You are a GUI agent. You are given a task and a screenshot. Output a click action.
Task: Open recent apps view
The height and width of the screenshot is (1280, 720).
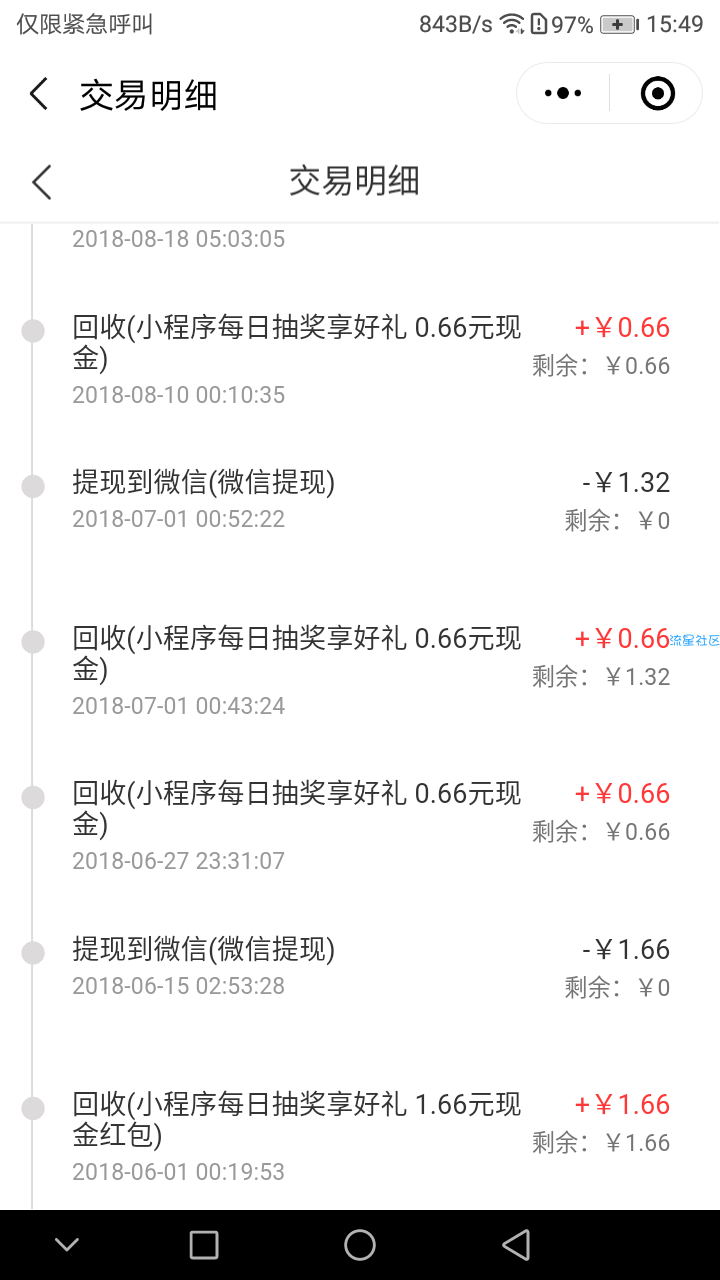tap(204, 1245)
